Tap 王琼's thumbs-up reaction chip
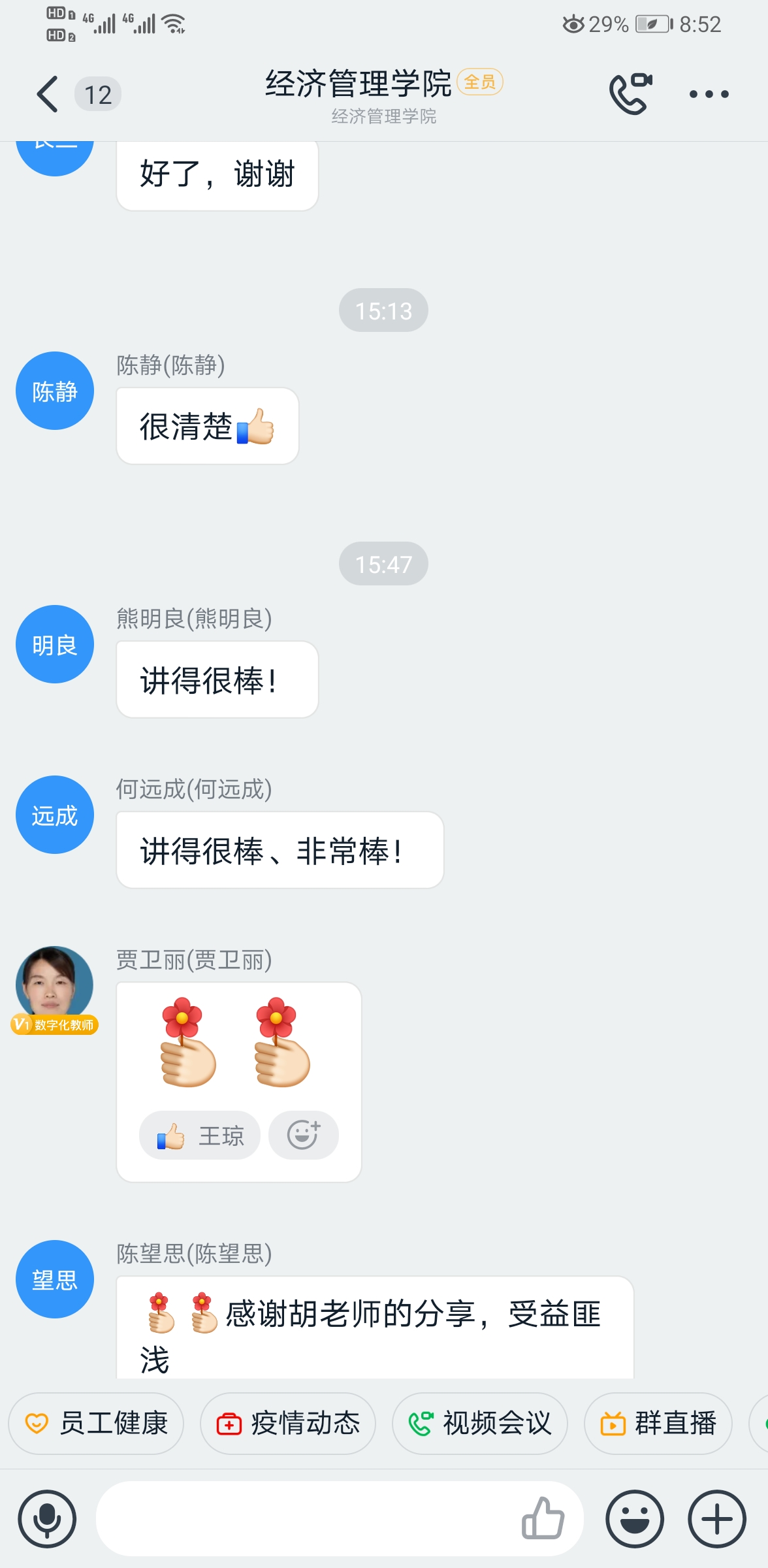This screenshot has height=1568, width=768. coord(200,1135)
